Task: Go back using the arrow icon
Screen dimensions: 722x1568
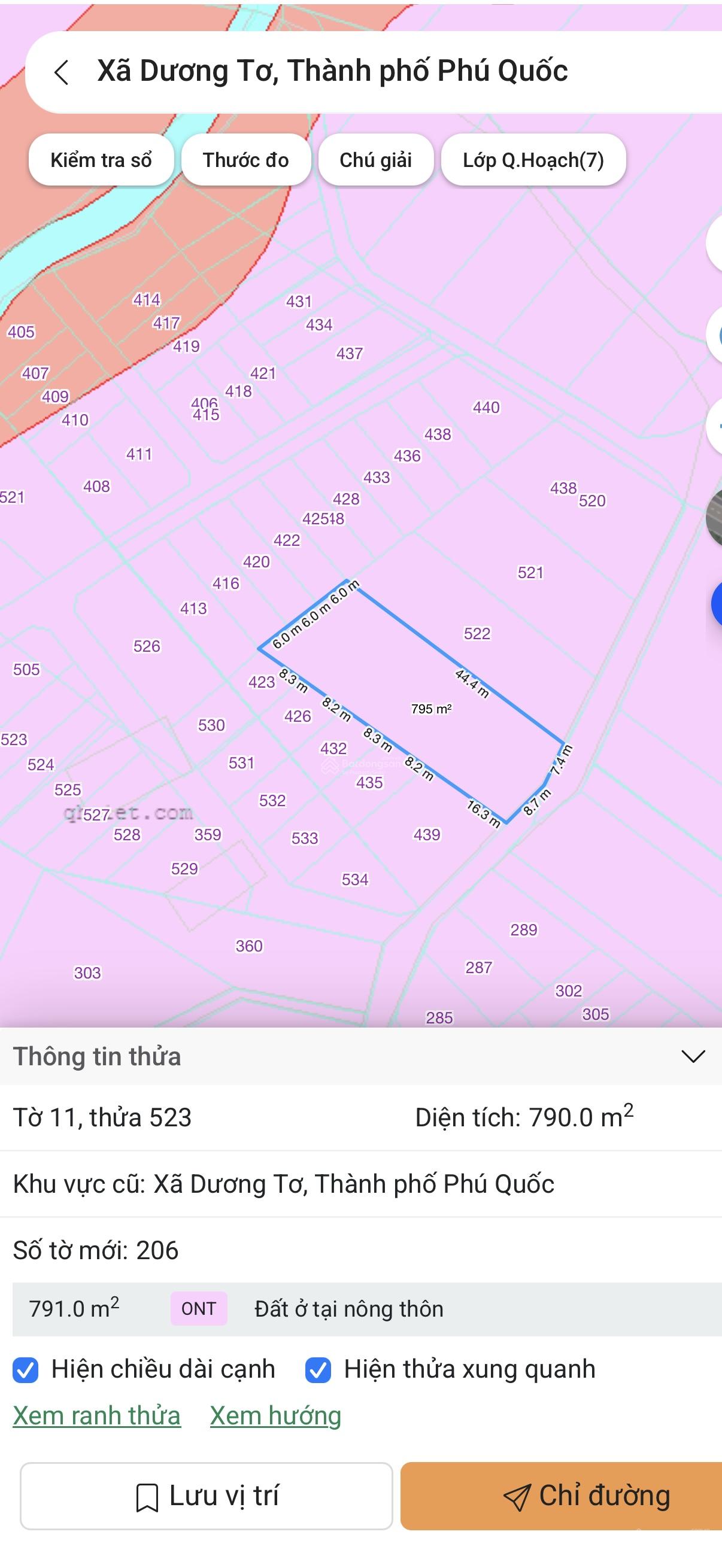Action: tap(62, 72)
